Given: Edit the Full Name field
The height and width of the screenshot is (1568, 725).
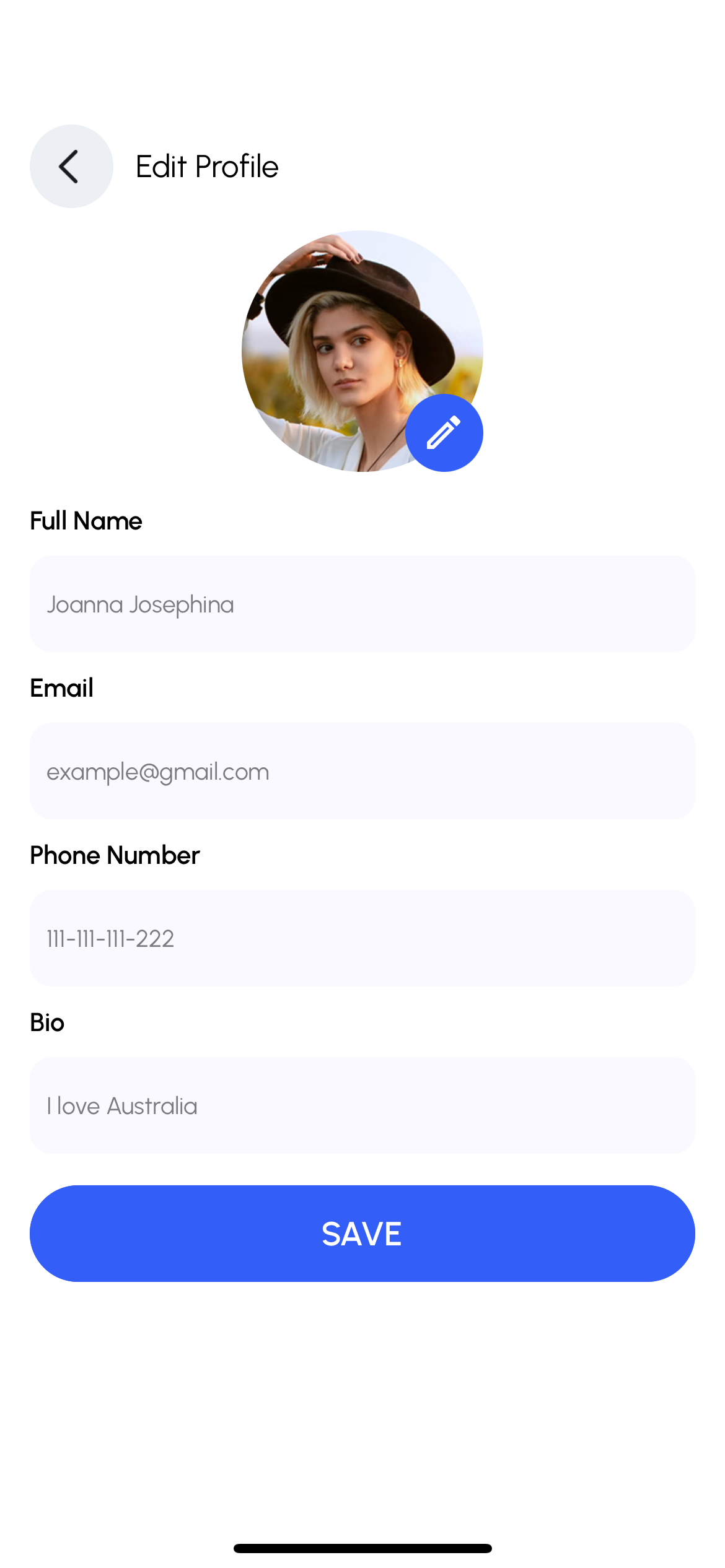Looking at the screenshot, I should [x=362, y=604].
